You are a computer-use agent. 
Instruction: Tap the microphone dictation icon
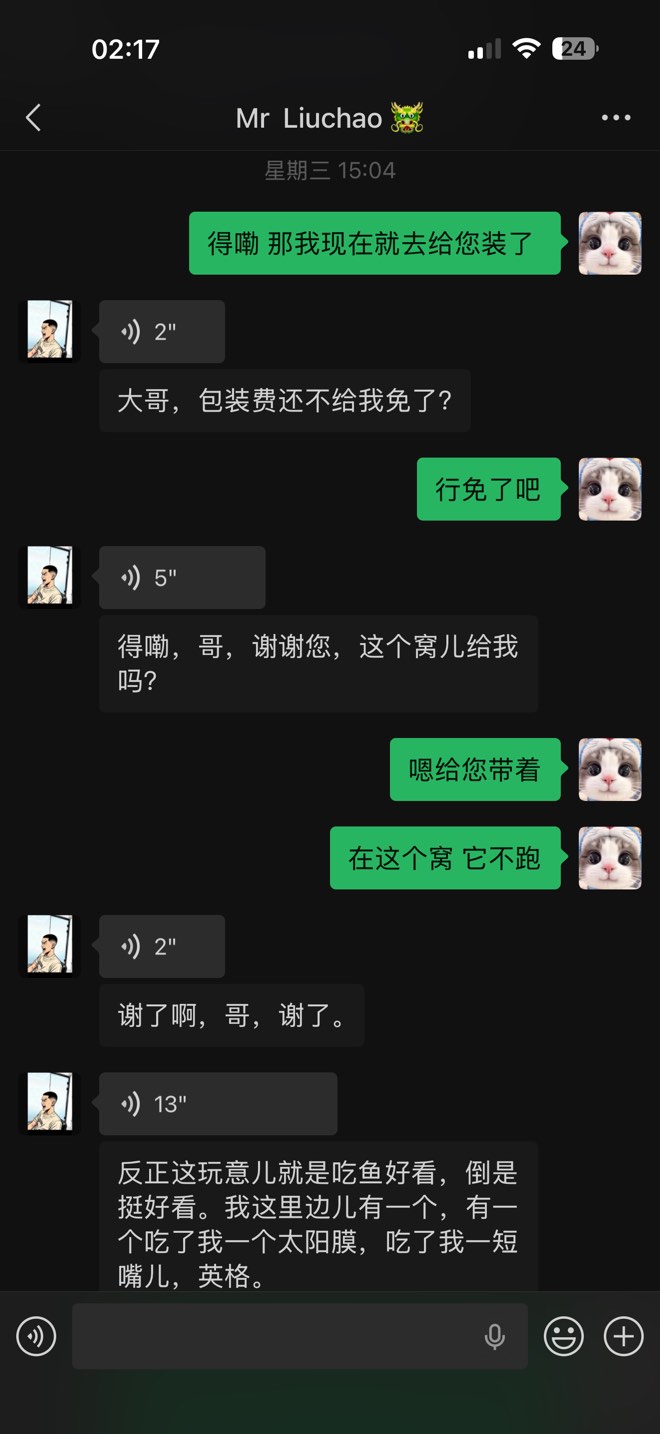point(494,1336)
